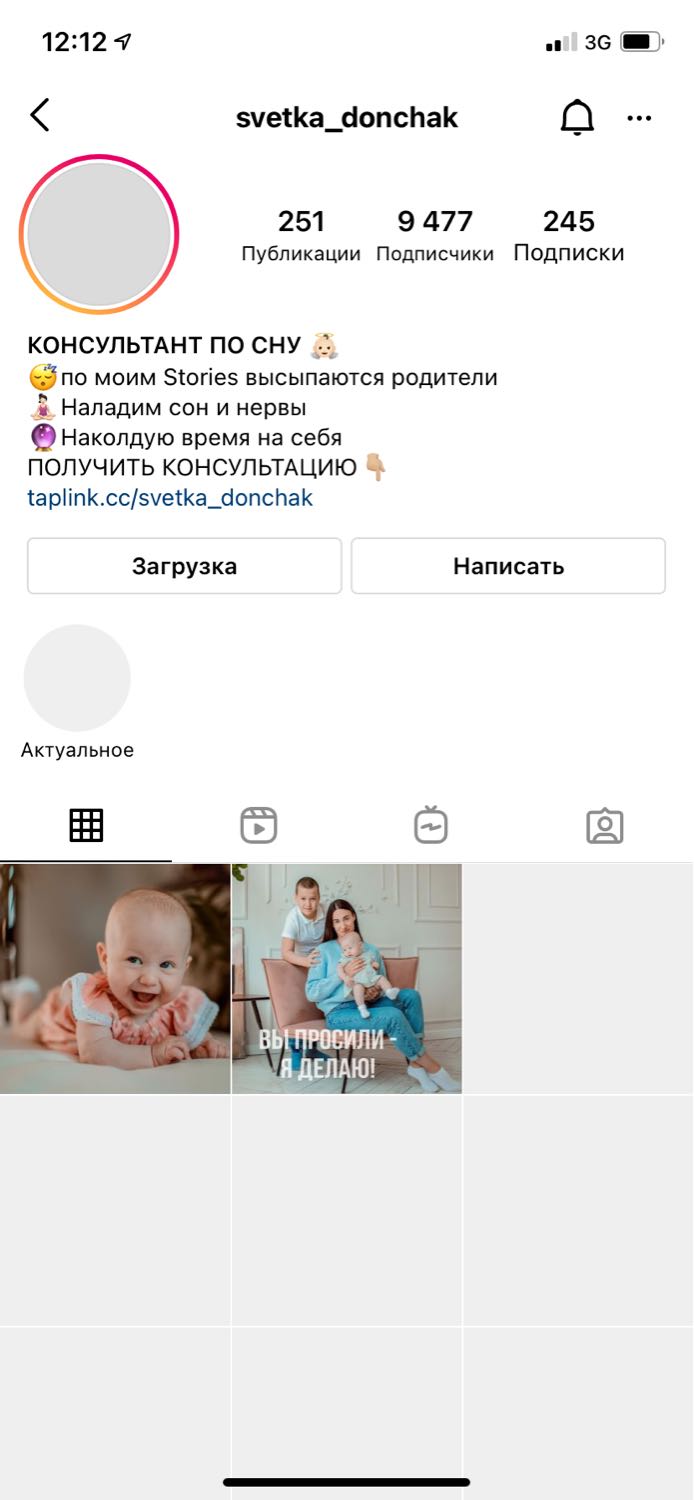Open the three-dot overflow menu

pos(639,118)
